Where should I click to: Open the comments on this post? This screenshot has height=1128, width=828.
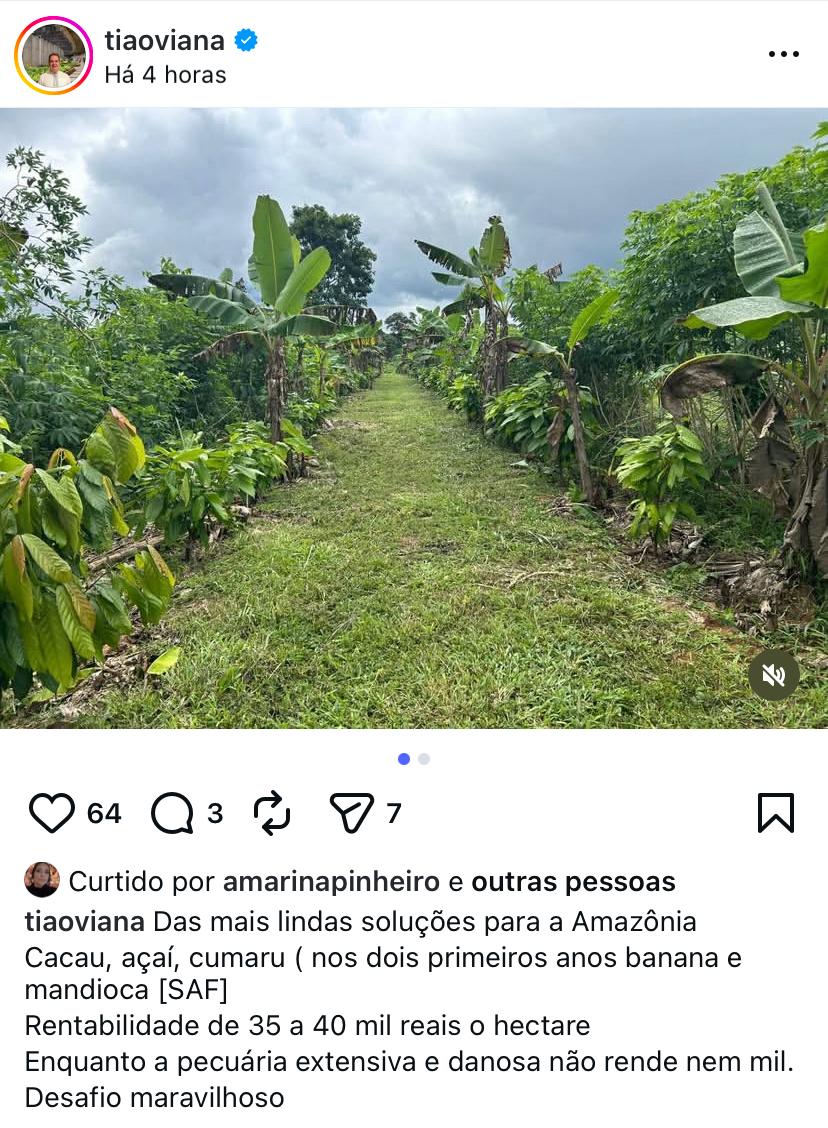(172, 813)
